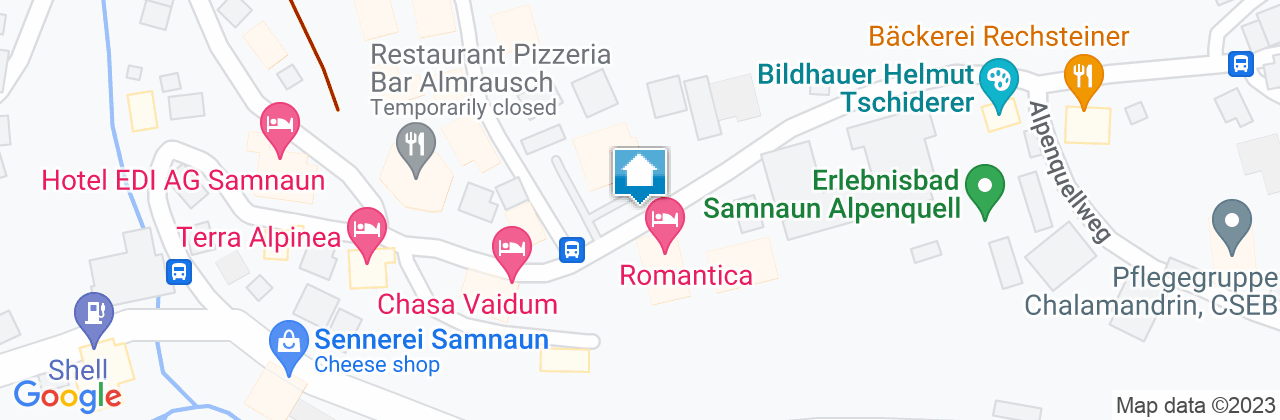Tap the bus stop next to Chasa Vaidum

571,248
